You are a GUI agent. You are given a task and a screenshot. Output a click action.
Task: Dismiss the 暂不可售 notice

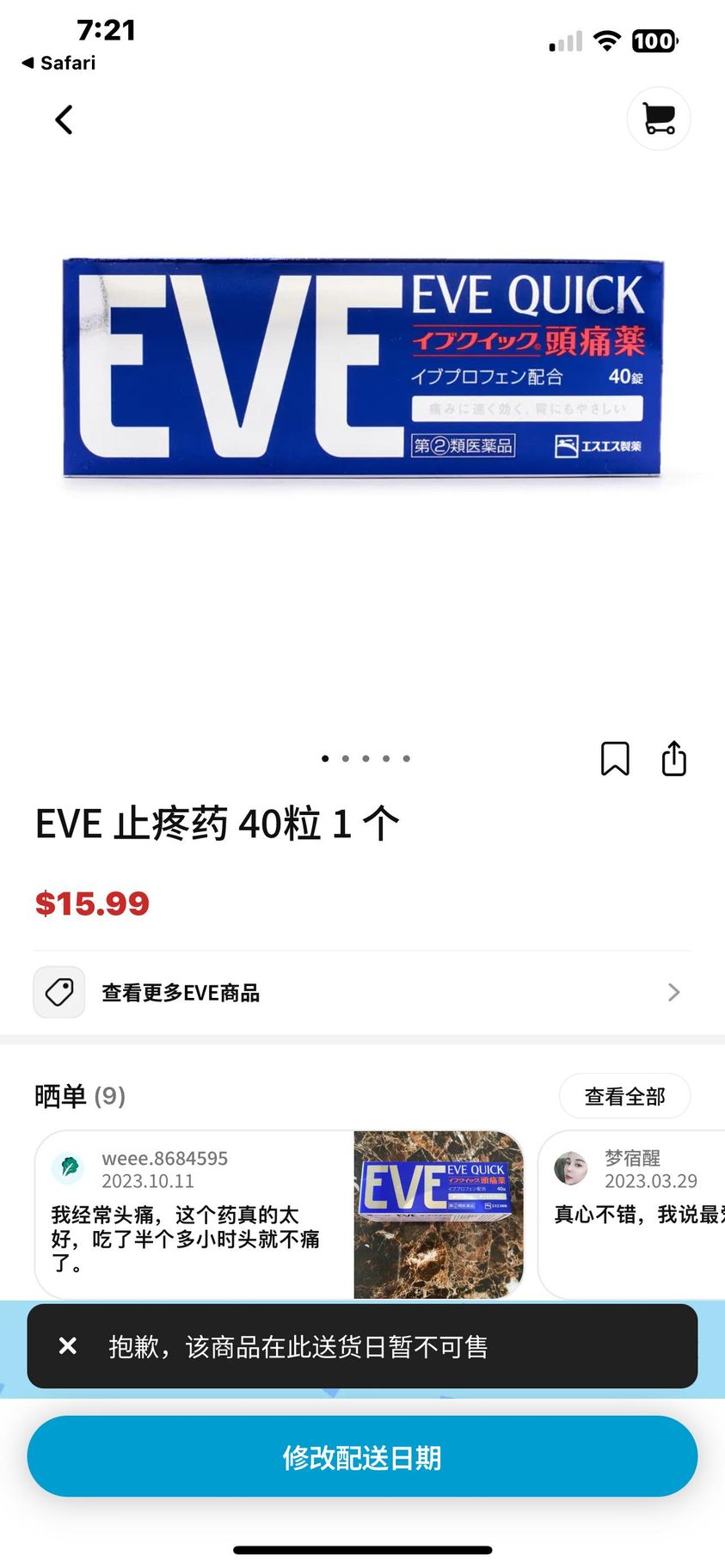(x=68, y=1345)
